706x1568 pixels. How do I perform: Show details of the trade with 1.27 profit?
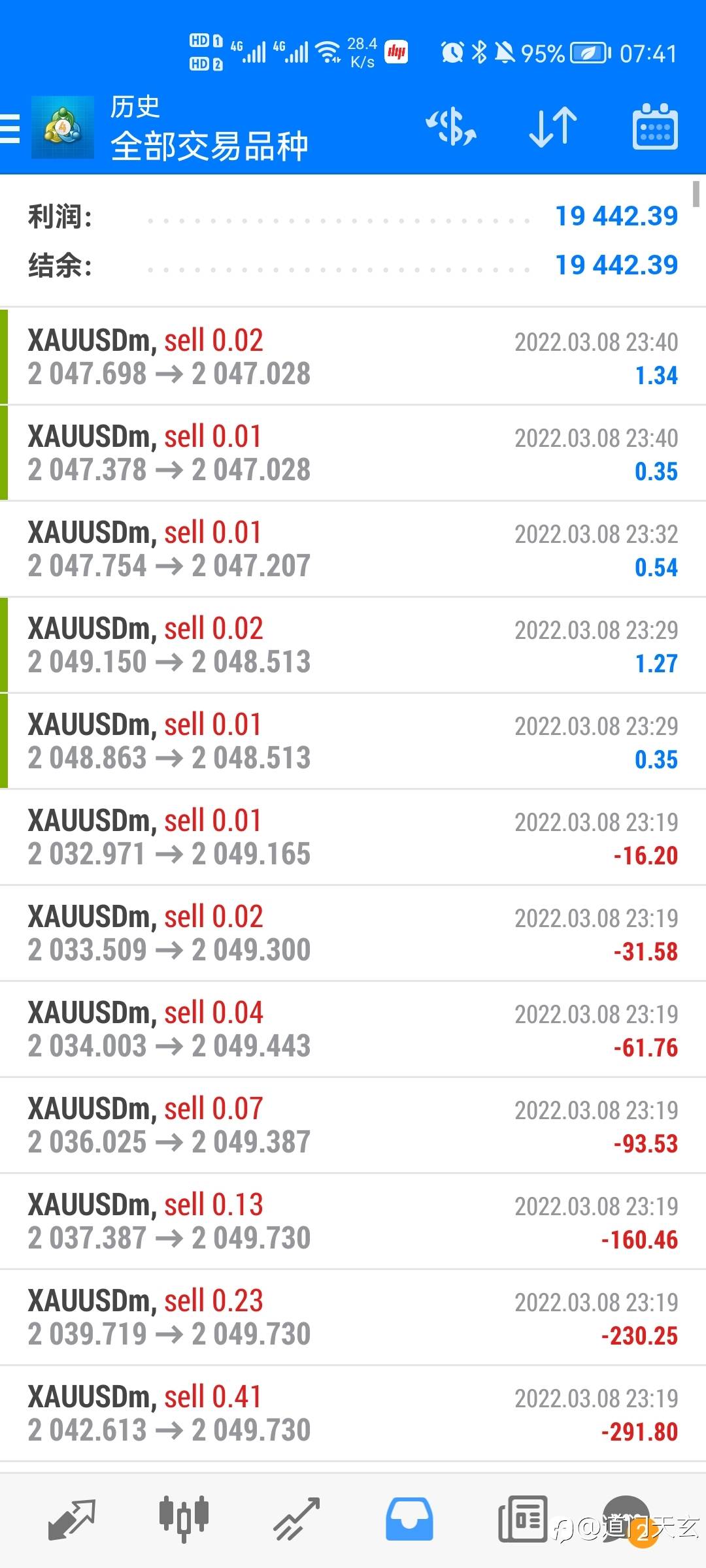tap(353, 645)
